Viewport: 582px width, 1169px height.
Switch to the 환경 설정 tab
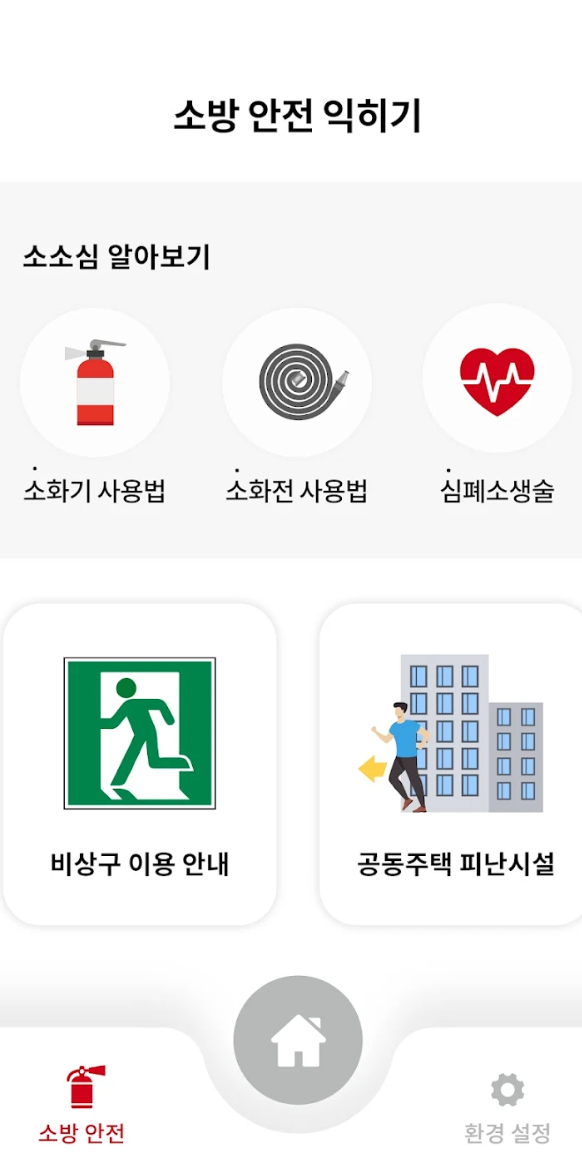tap(507, 1108)
